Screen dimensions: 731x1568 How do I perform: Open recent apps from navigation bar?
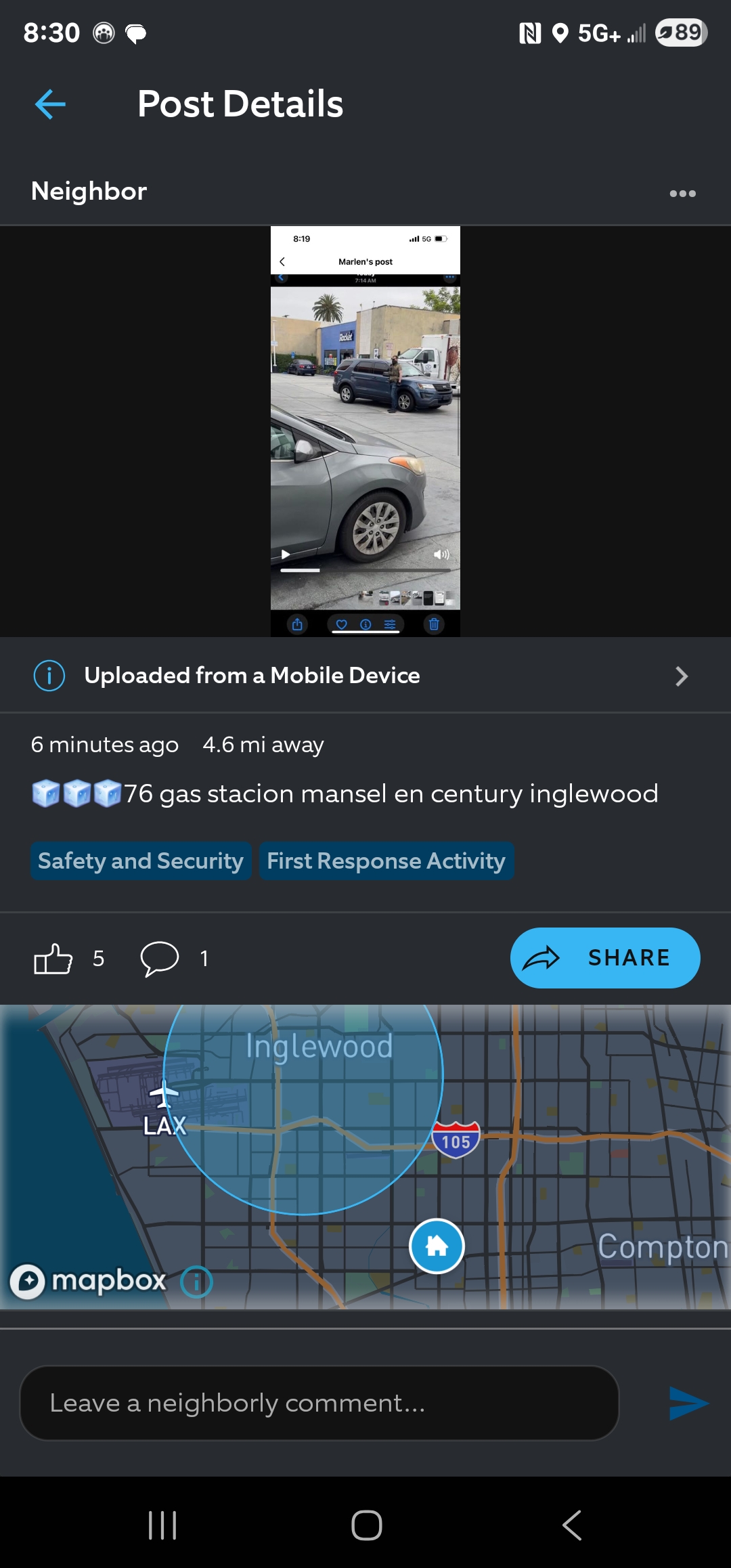162,1525
